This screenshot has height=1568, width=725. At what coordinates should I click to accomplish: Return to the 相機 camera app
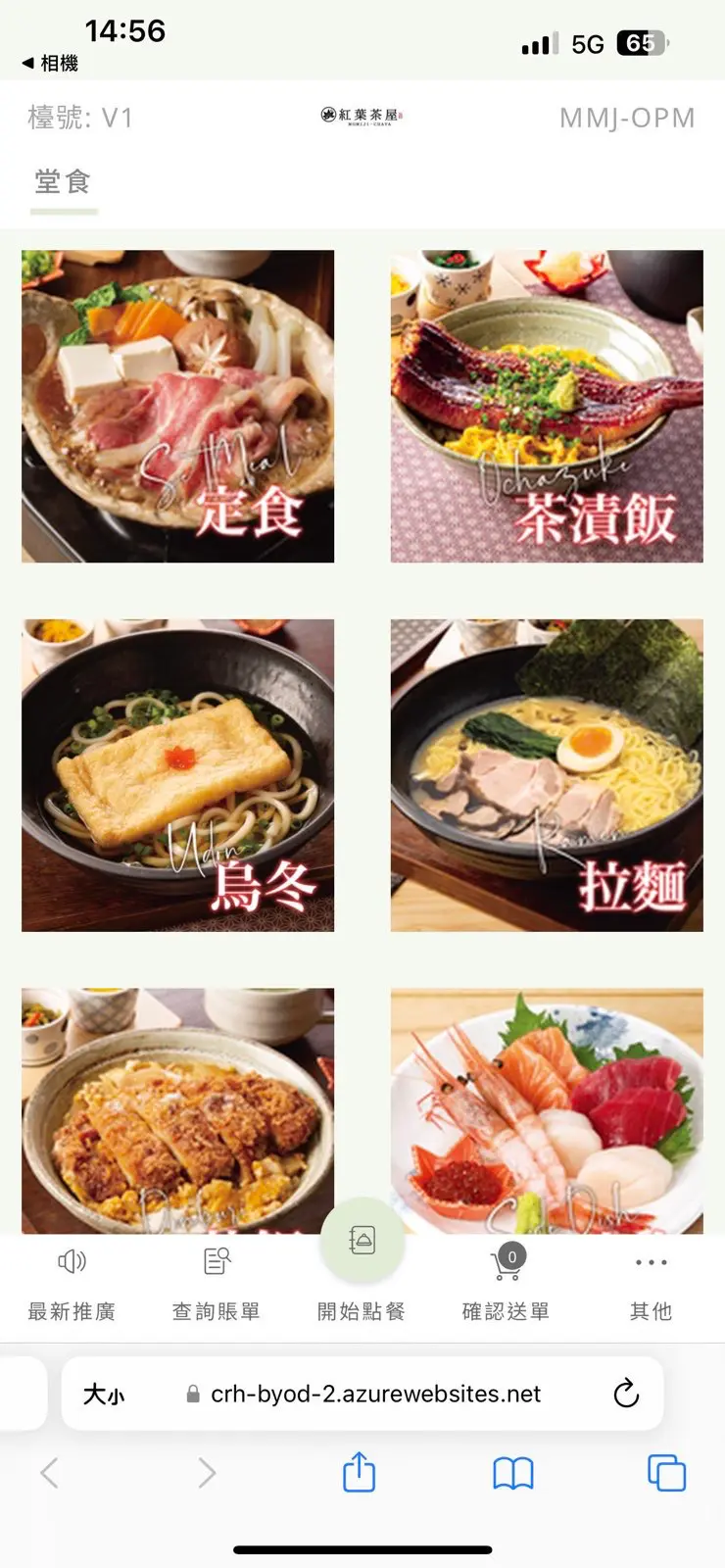(x=50, y=64)
